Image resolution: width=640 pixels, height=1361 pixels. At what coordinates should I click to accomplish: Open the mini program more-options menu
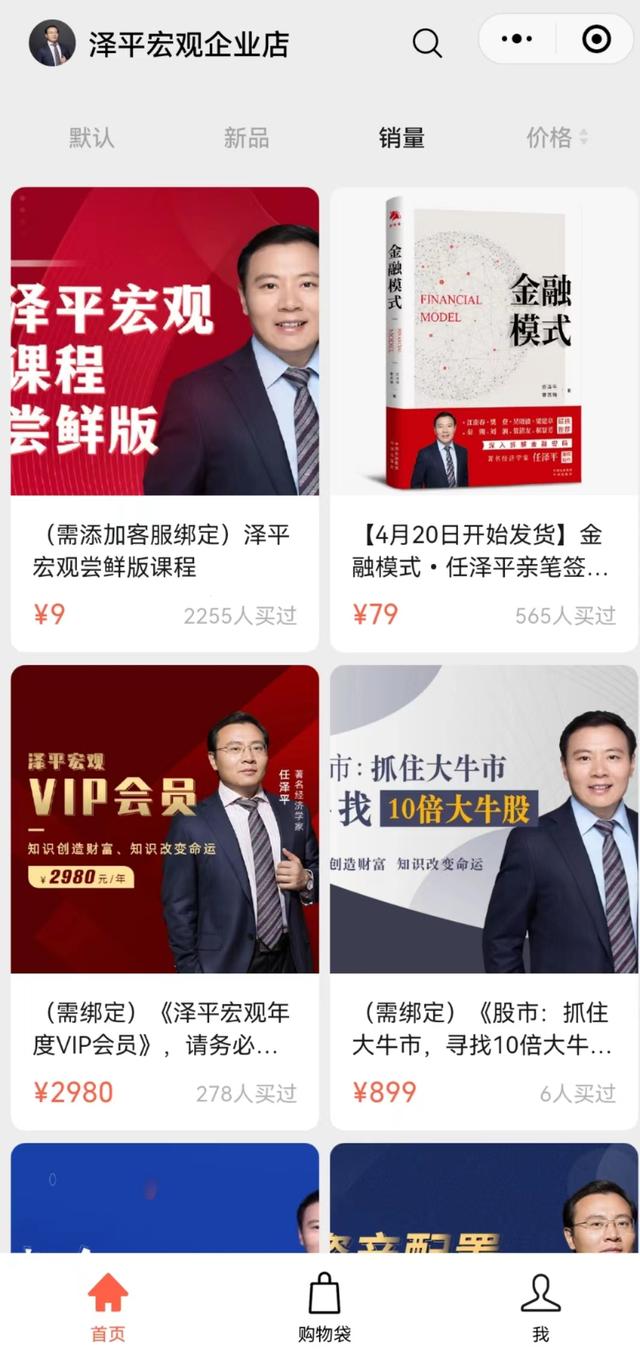pos(516,40)
